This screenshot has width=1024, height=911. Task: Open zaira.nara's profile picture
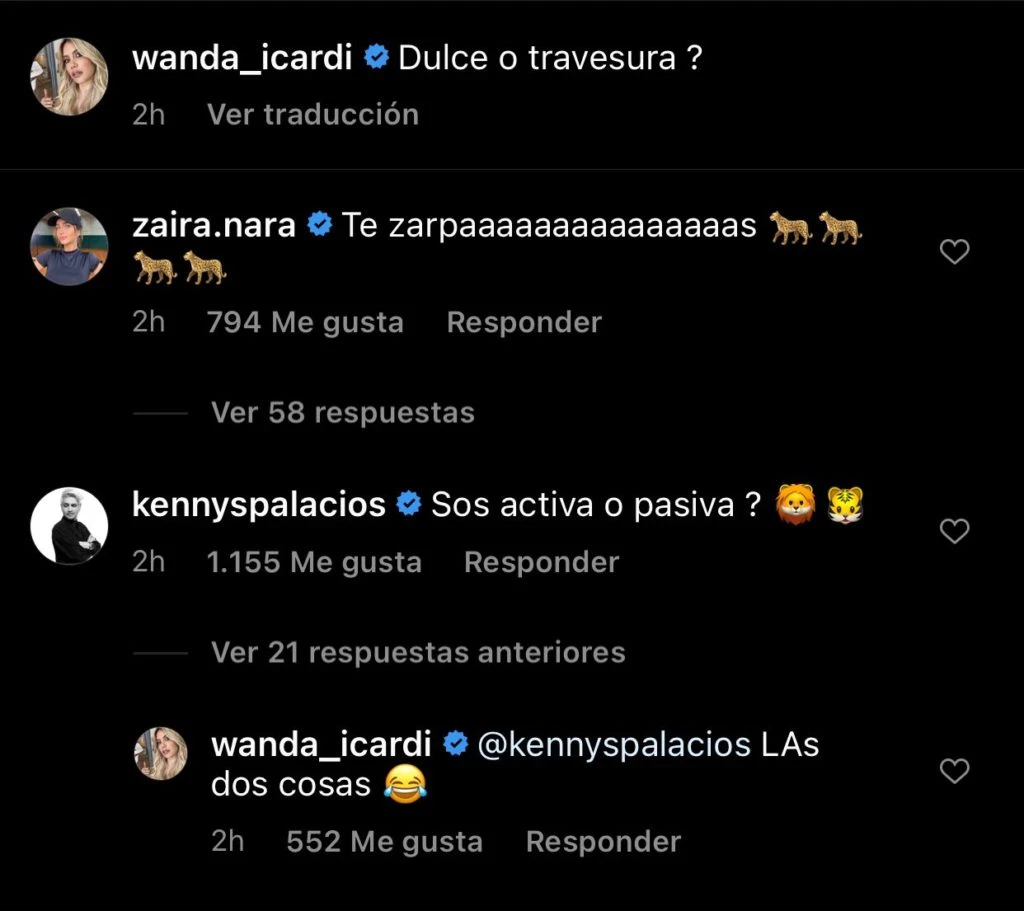(x=69, y=246)
